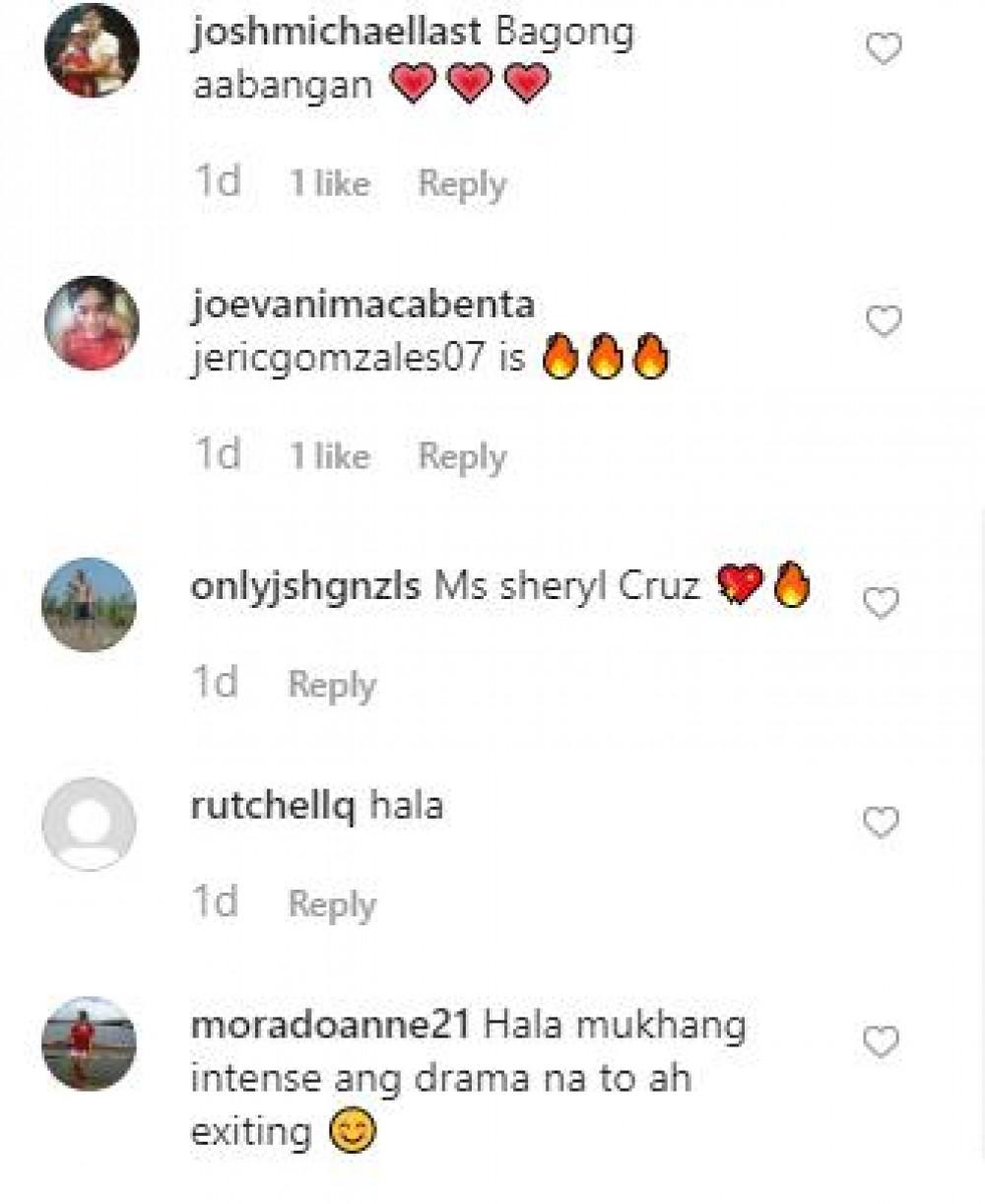The image size is (985, 1204).
Task: Reply to joevanimacabenta's comment
Action: tap(462, 456)
